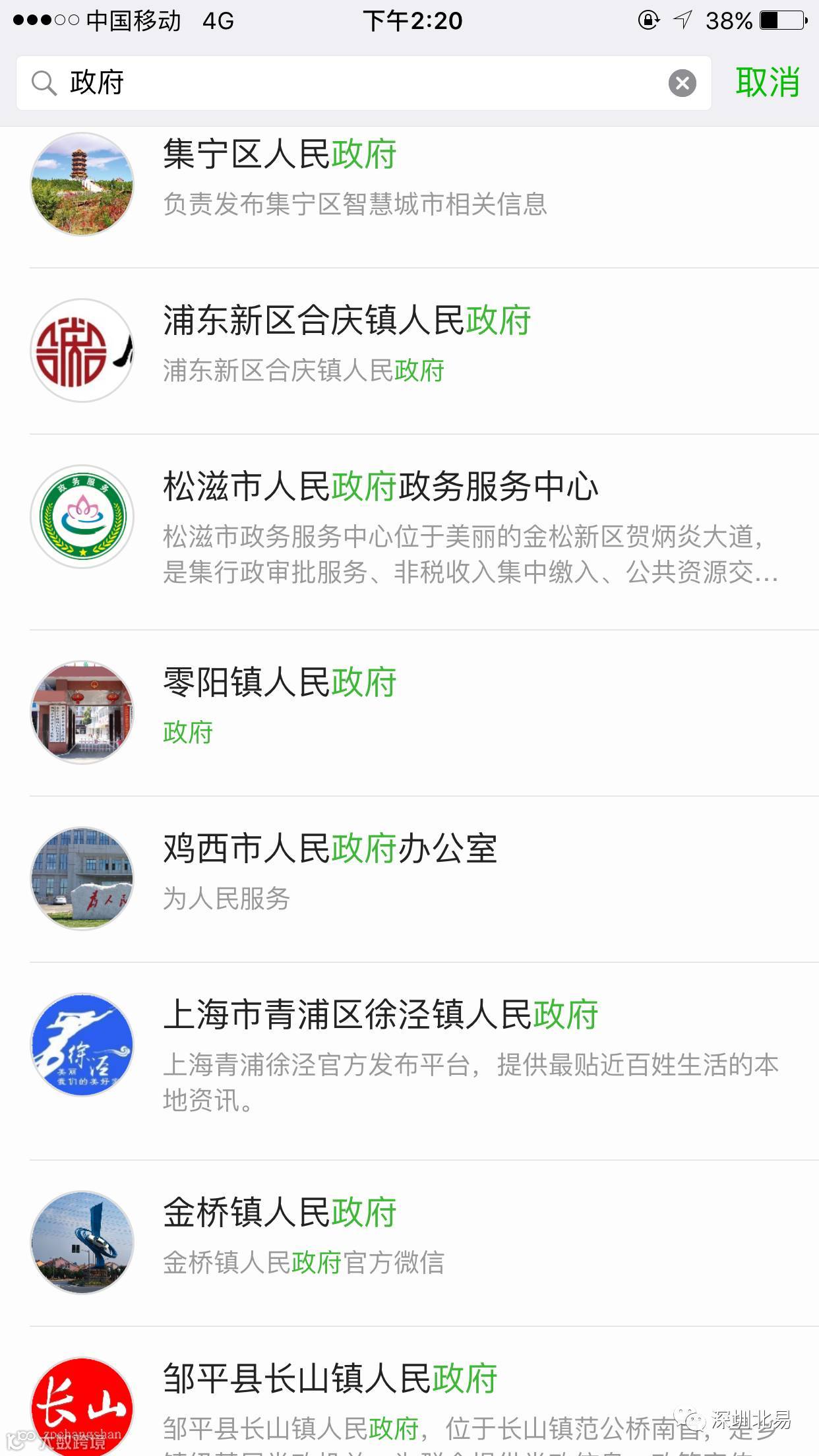Open 浦东新区合庆镇人民政府 result
The height and width of the screenshot is (1456, 819).
tap(422, 349)
